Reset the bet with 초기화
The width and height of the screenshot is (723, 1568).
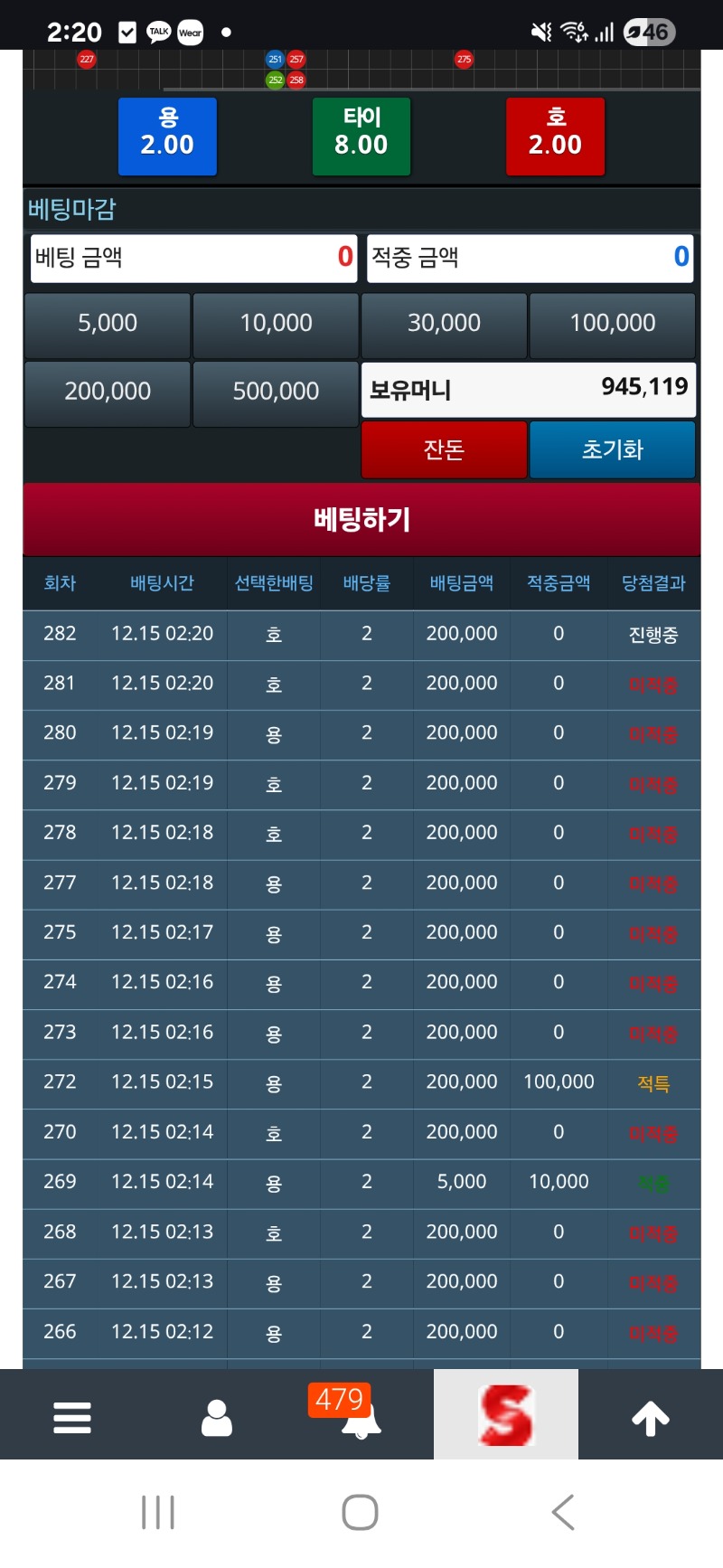click(612, 449)
